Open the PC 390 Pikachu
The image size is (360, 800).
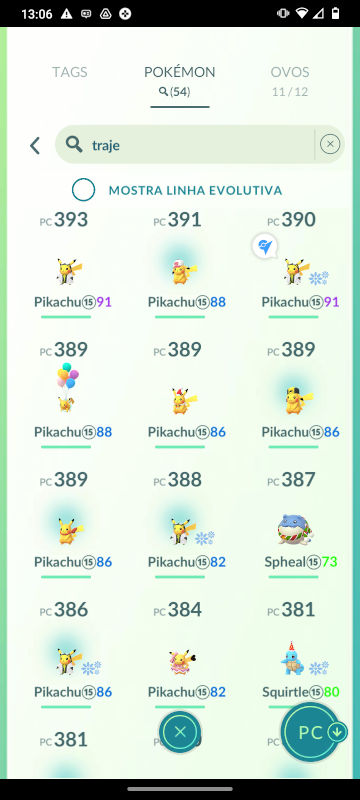coord(293,264)
